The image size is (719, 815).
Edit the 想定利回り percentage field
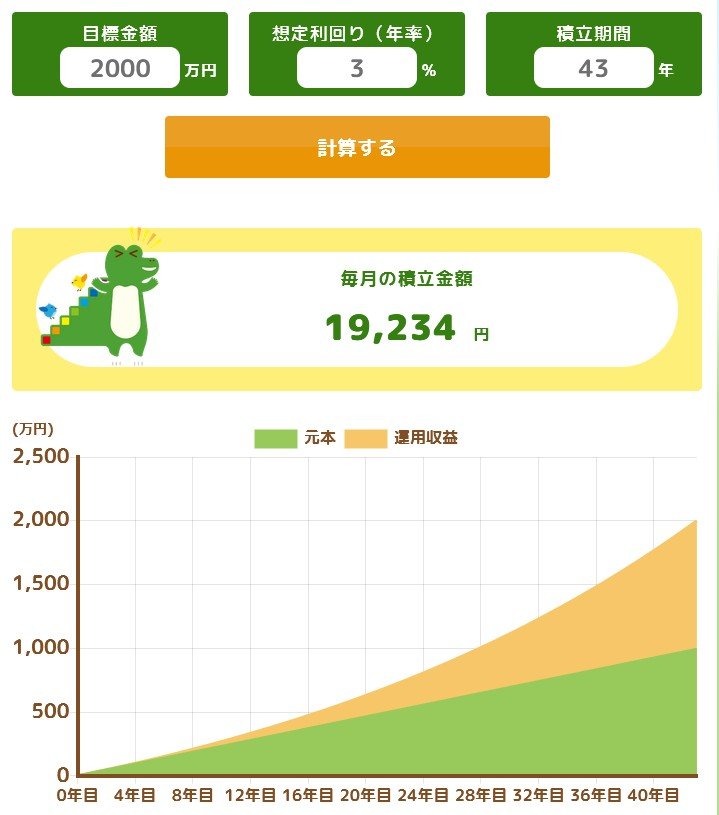coord(357,69)
